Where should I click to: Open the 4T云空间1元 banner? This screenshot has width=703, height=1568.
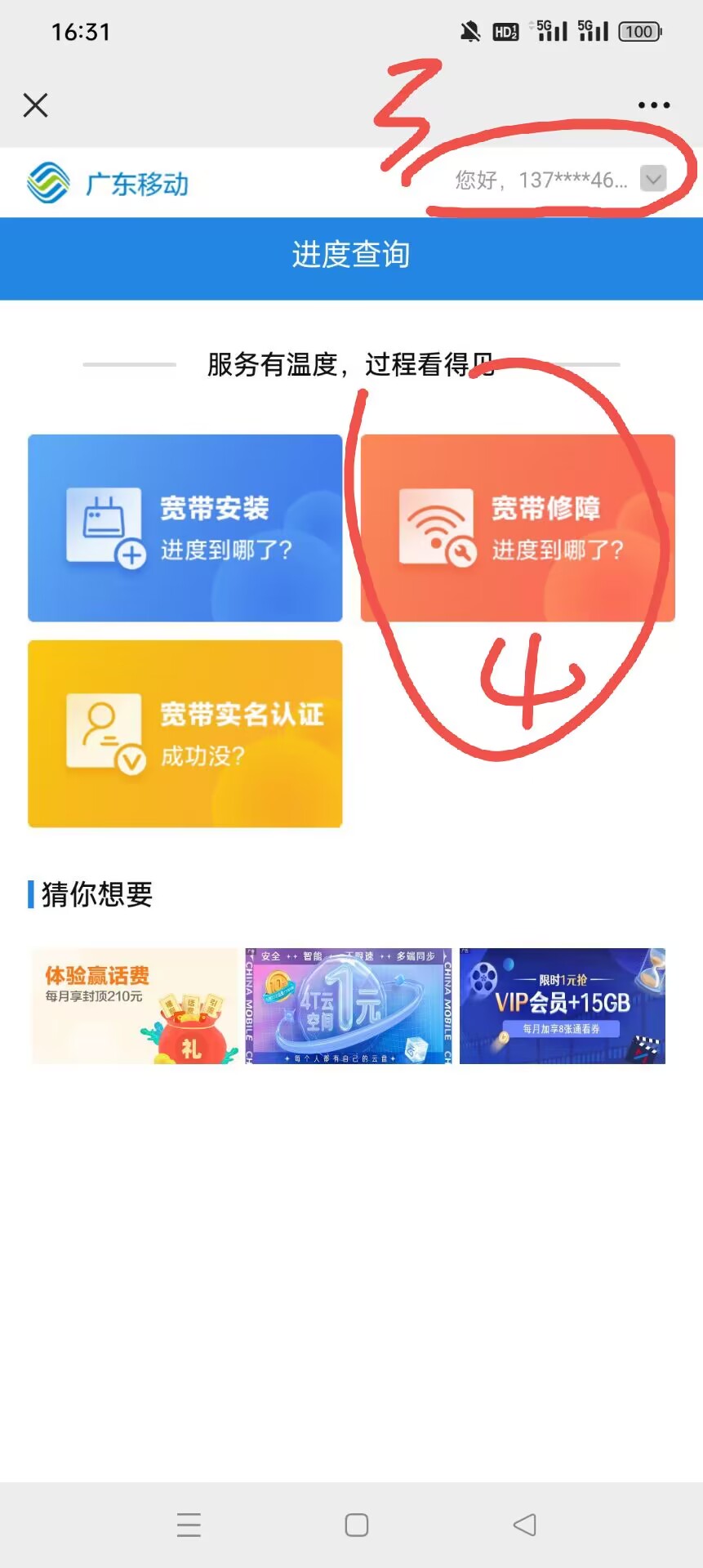(x=349, y=1006)
